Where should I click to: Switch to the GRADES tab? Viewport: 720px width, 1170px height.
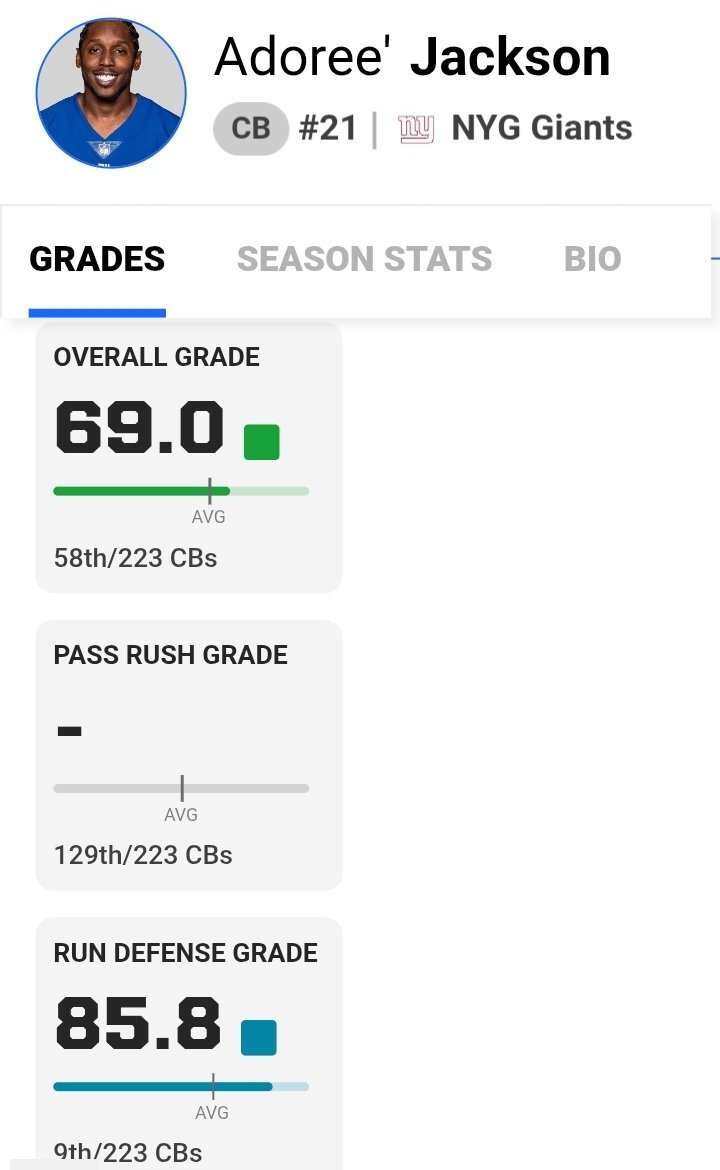(x=97, y=260)
